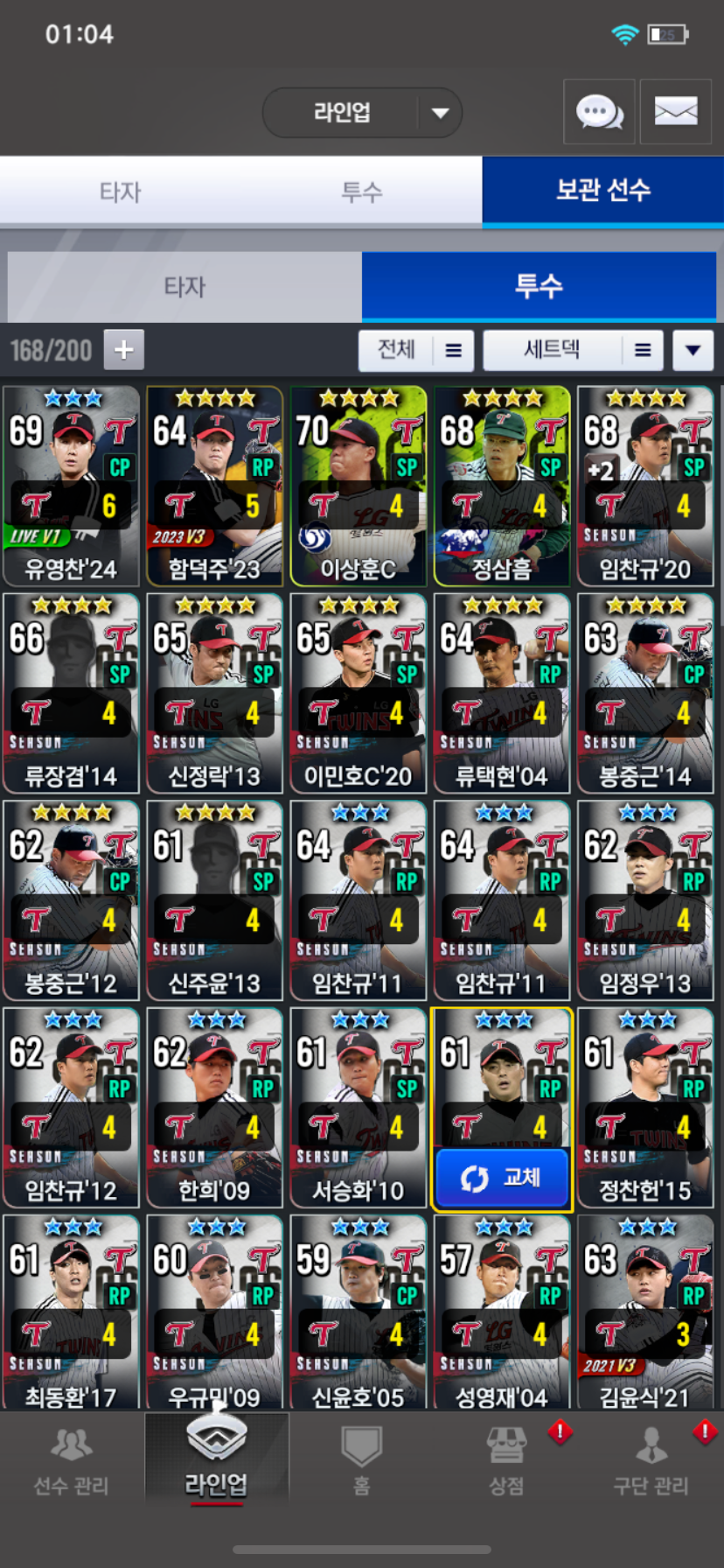Switch to the top 투수 tab

(361, 192)
